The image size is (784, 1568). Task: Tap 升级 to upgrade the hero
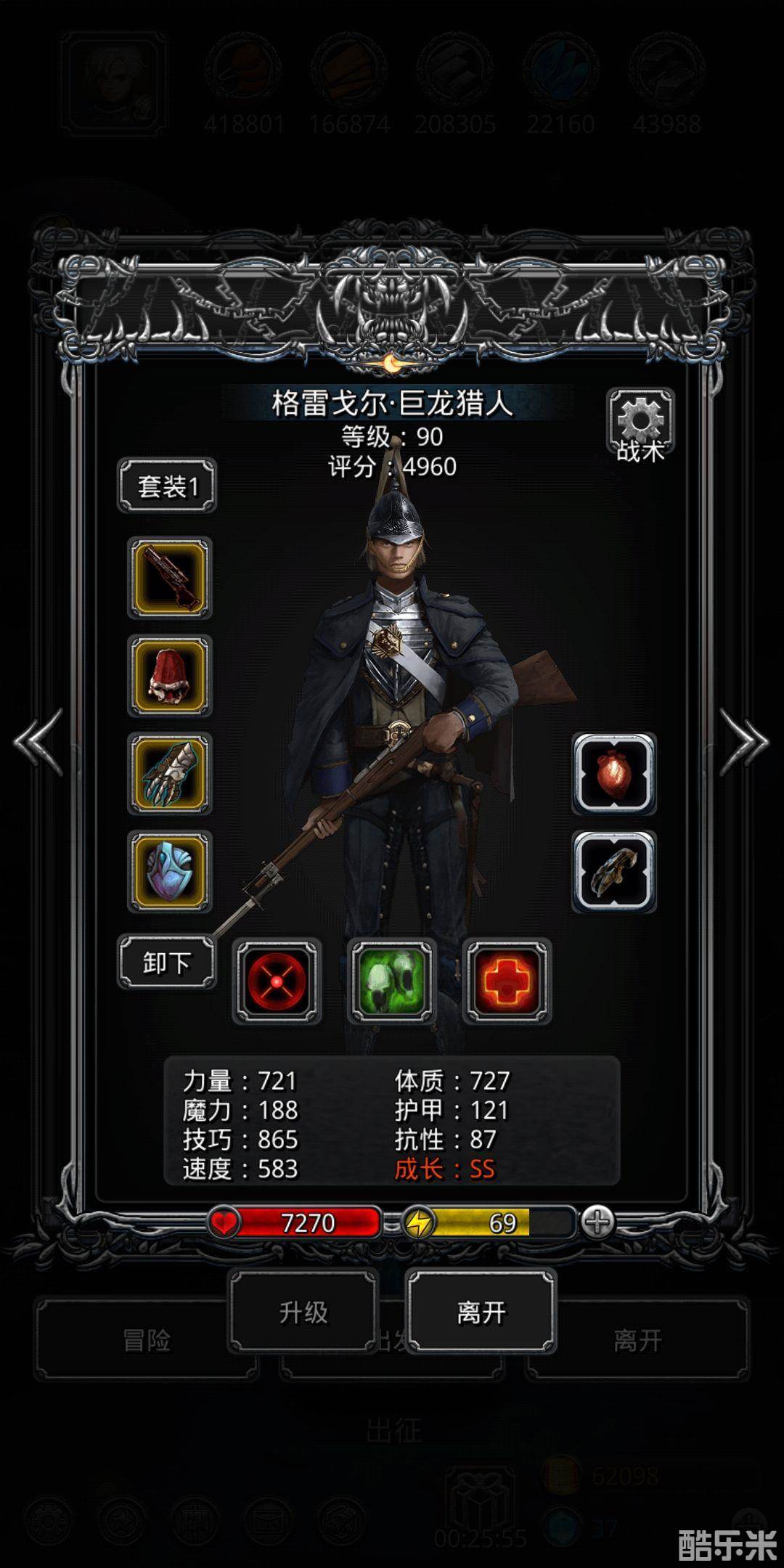pos(304,1312)
